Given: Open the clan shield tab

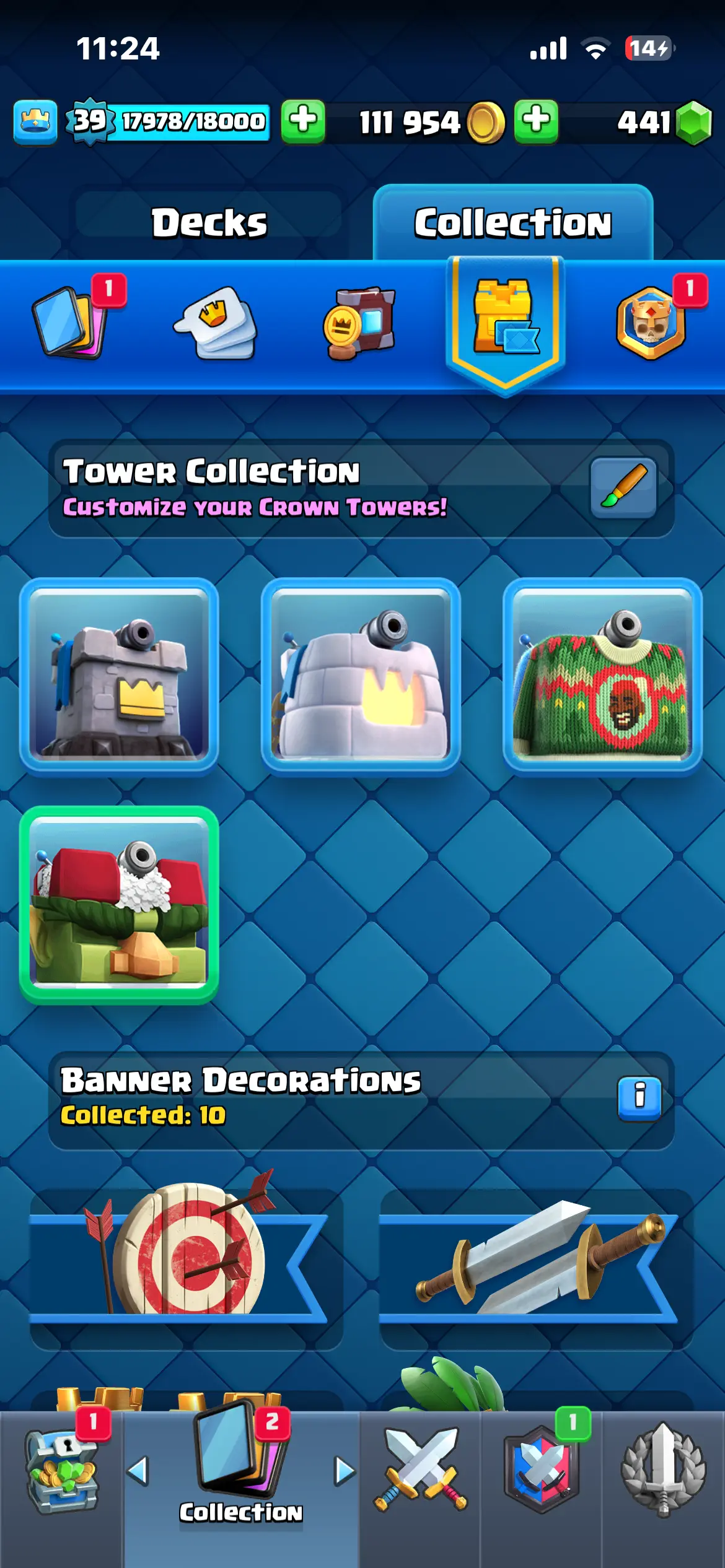Looking at the screenshot, I should click(x=542, y=1471).
